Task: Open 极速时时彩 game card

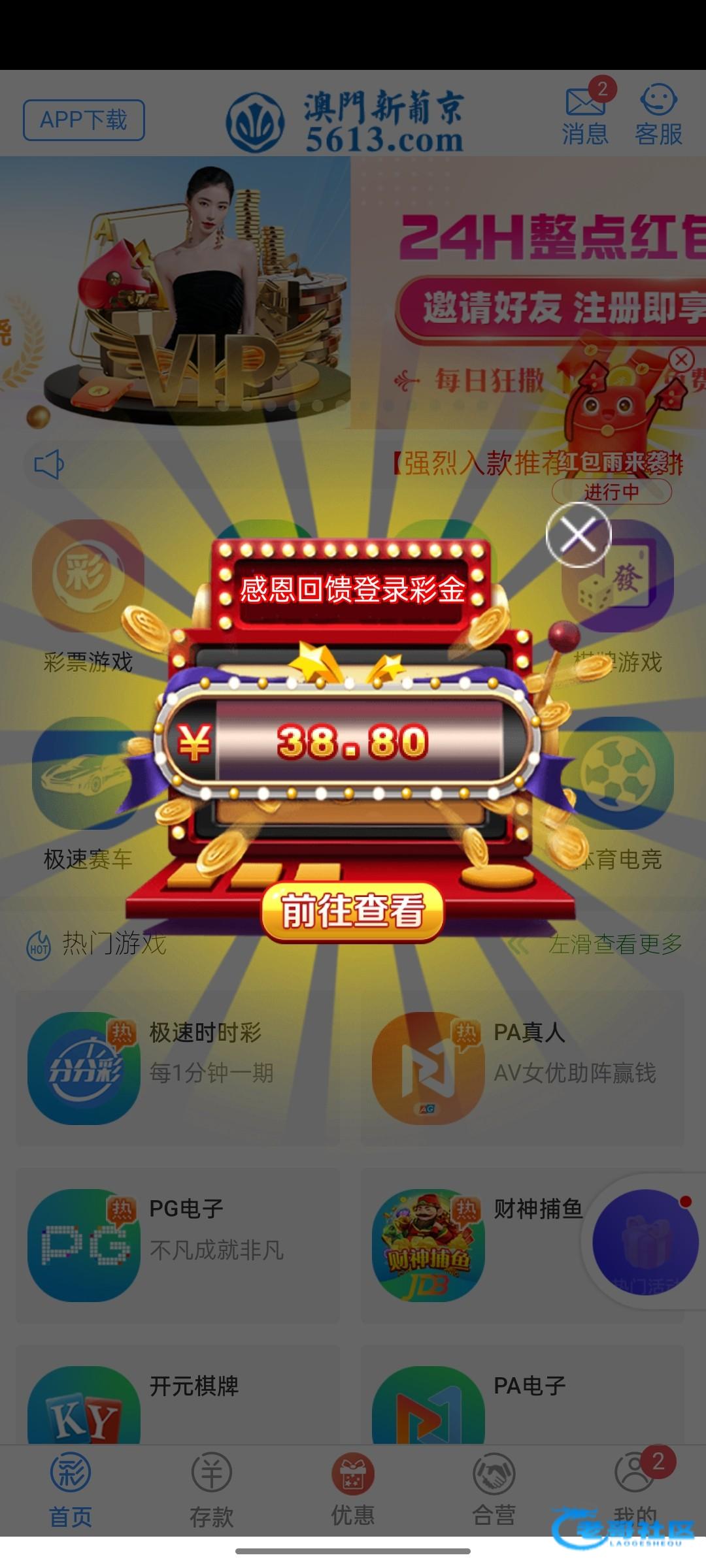Action: [178, 1068]
